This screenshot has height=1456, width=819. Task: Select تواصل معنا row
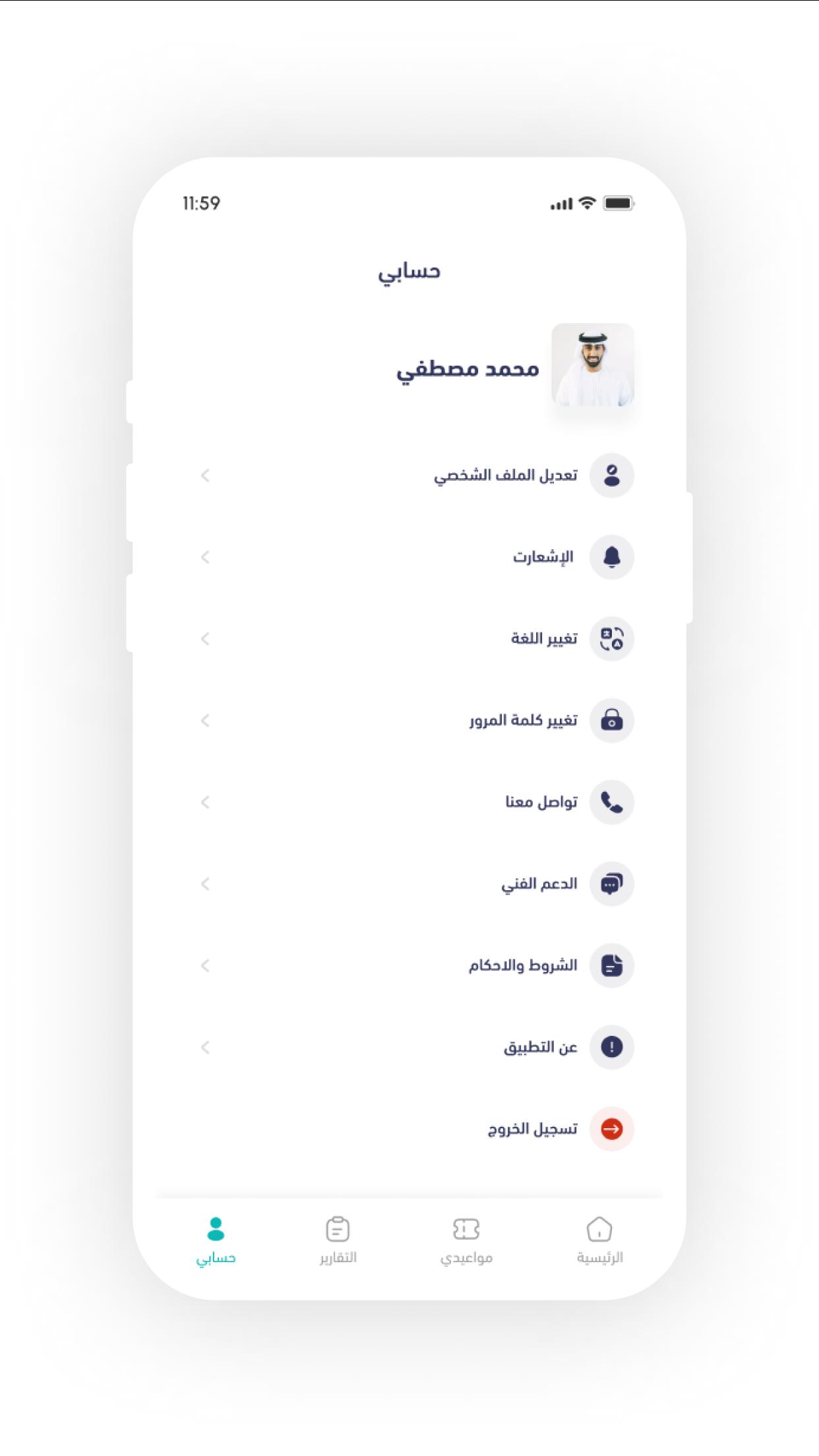[409, 803]
